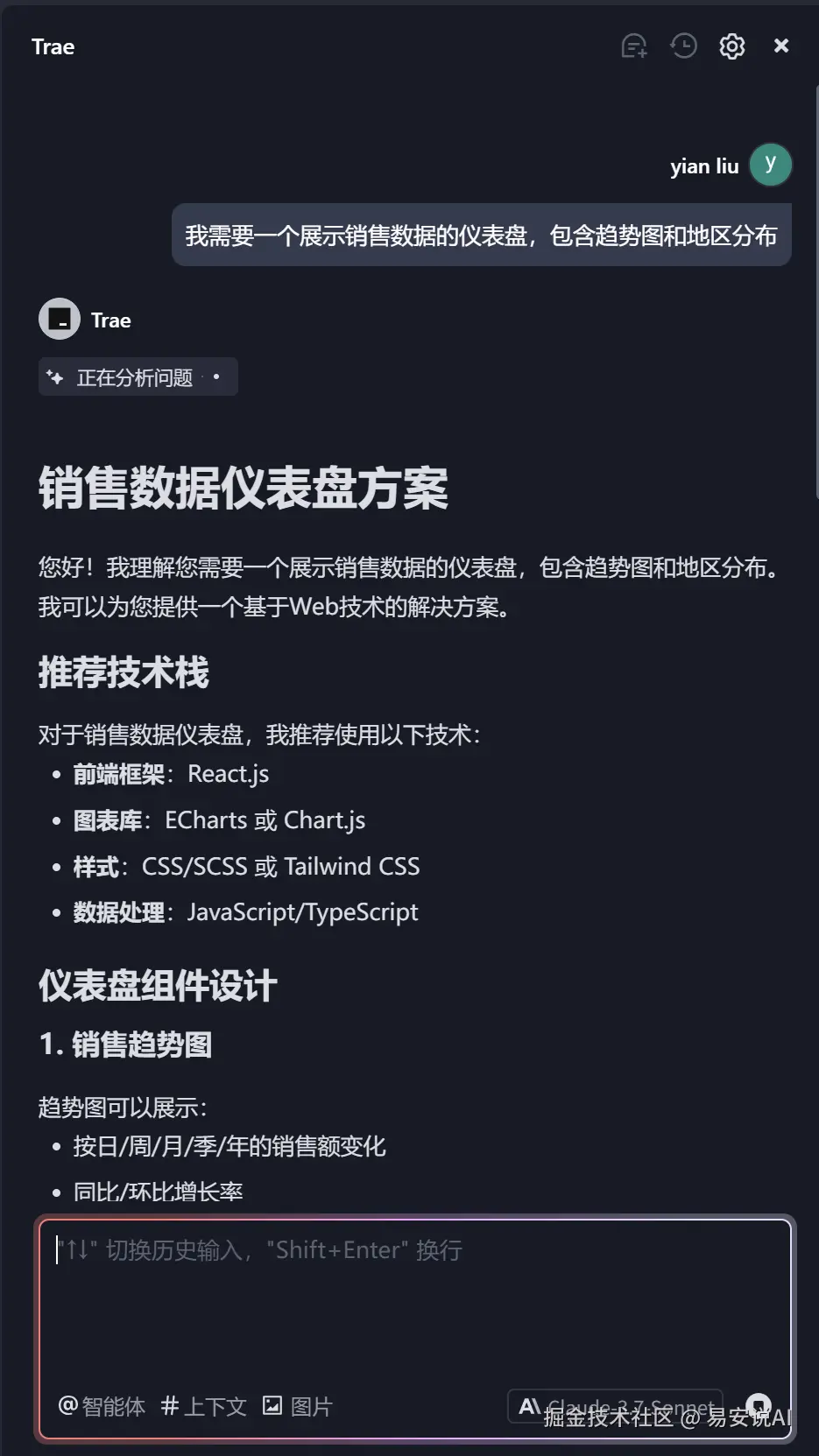The width and height of the screenshot is (819, 1456).
Task: Add context with #上下文
Action: 204,1406
